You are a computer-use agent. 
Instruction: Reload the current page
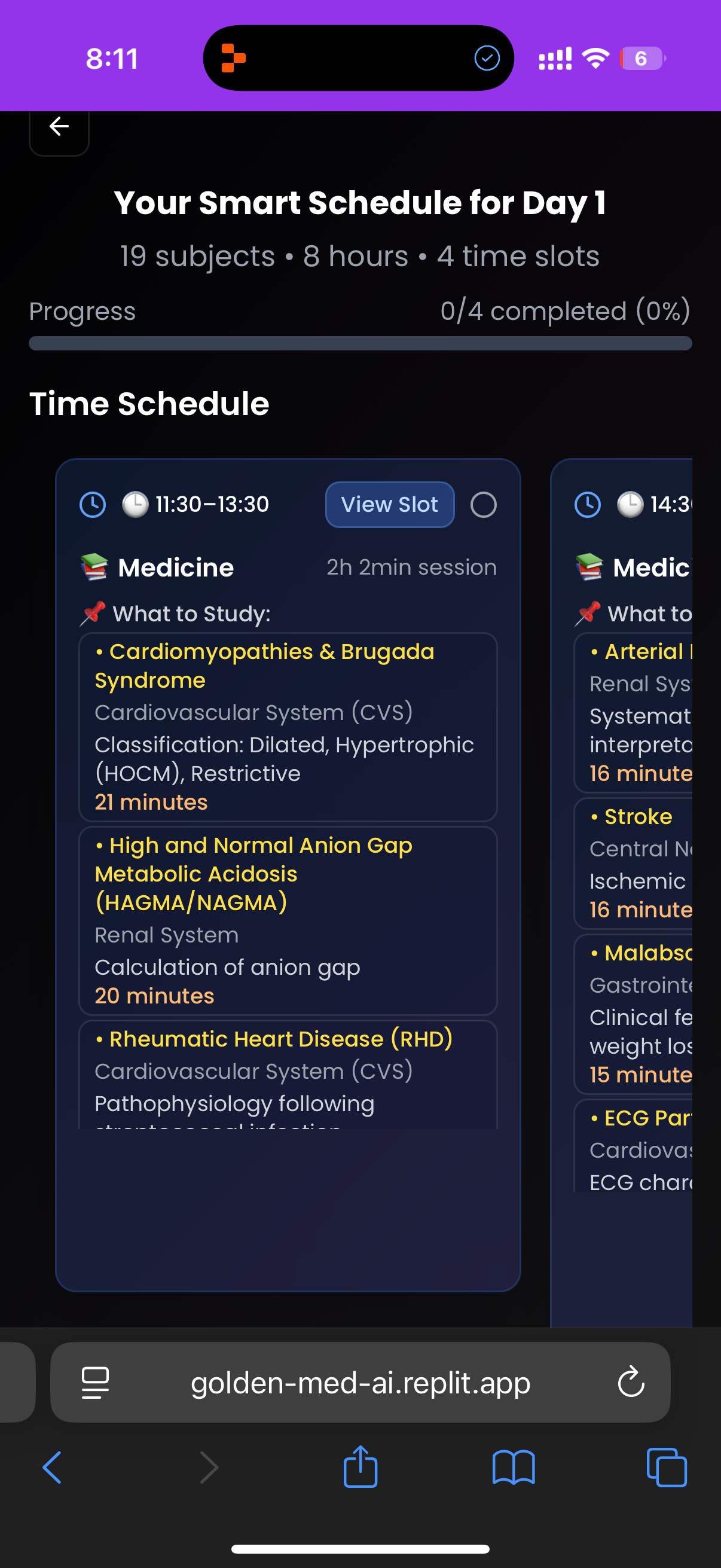coord(631,1382)
